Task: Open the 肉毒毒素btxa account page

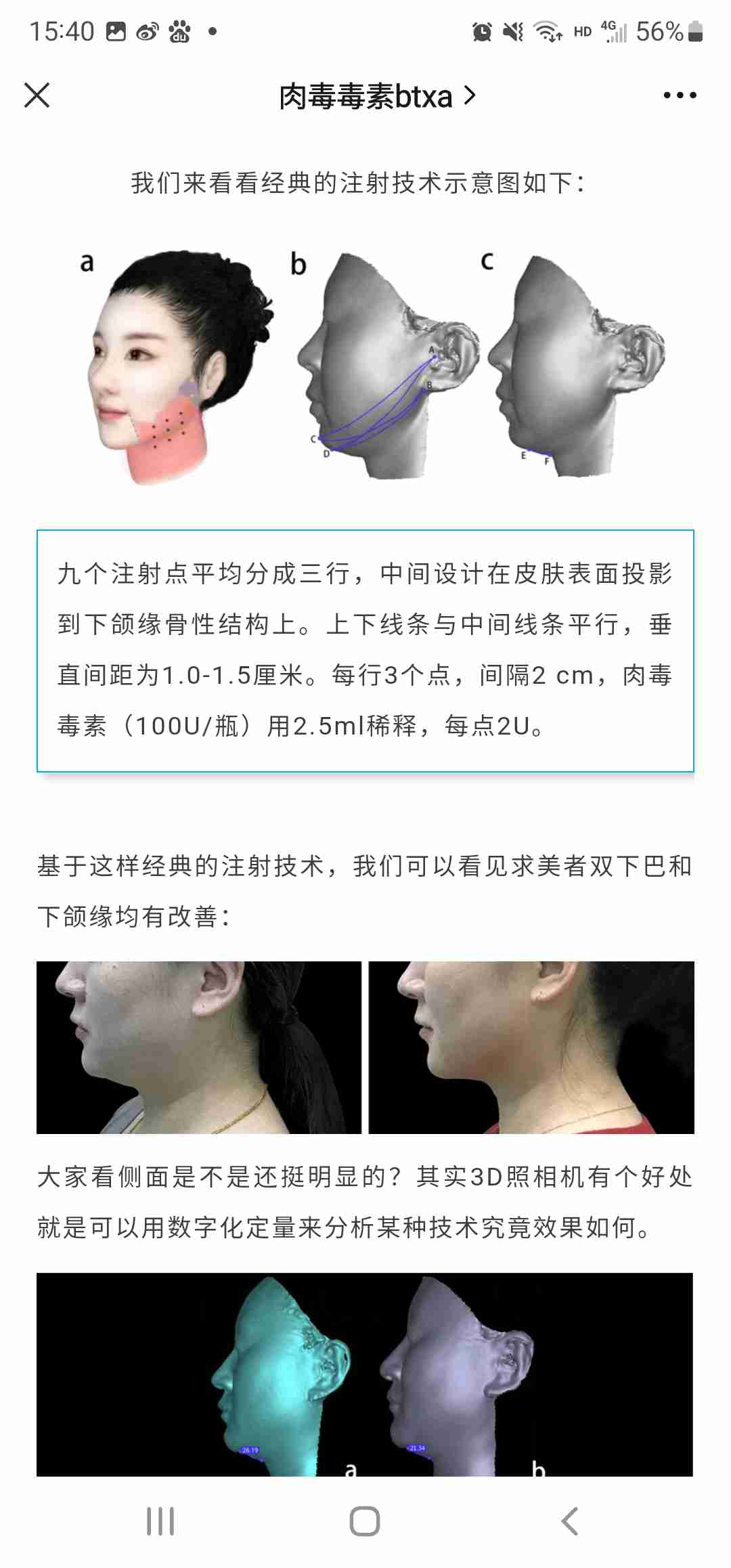Action: (376, 97)
